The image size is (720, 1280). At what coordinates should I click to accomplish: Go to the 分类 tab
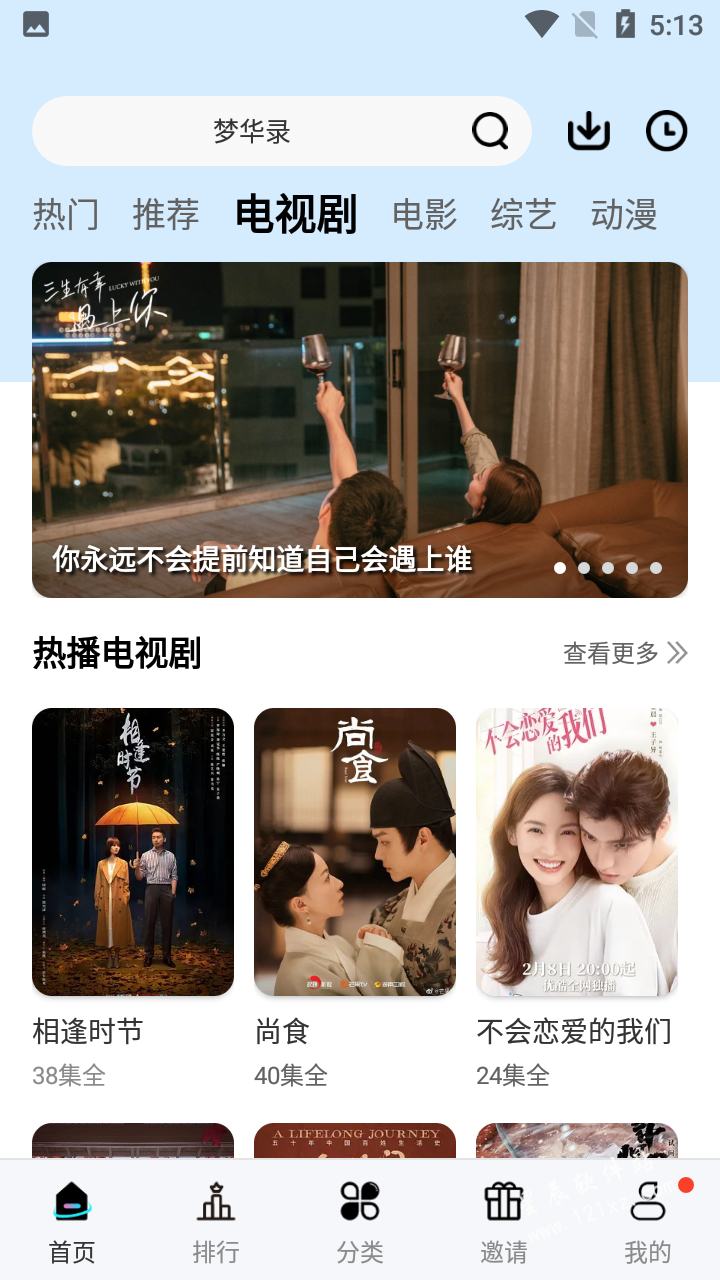[x=360, y=1220]
